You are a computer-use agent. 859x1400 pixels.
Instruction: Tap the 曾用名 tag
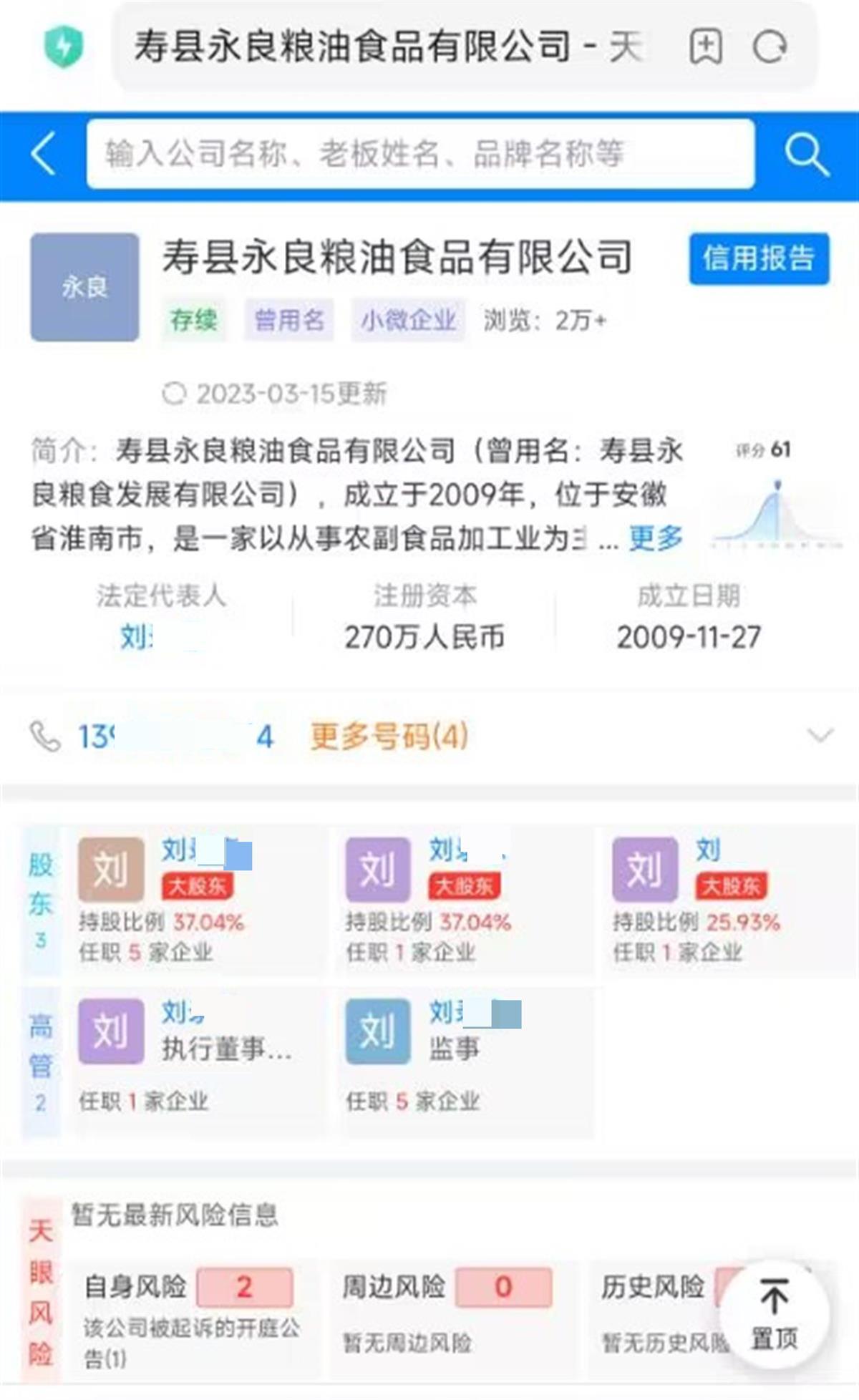(x=289, y=320)
